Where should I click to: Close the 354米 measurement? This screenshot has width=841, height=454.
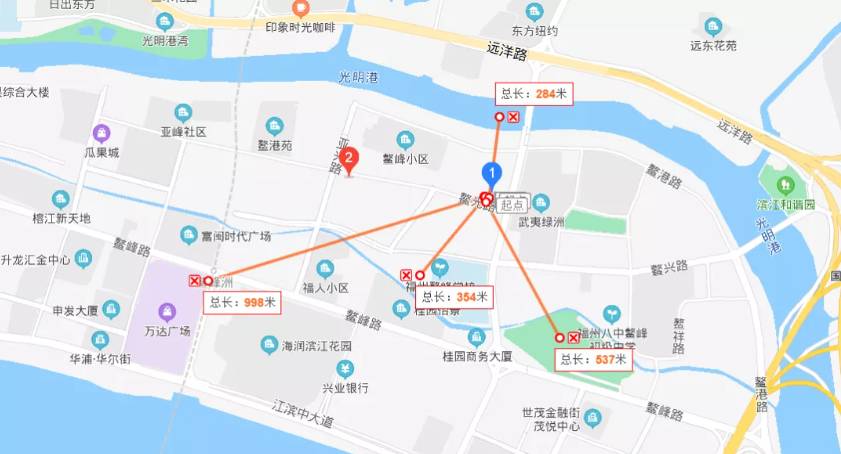pyautogui.click(x=406, y=275)
